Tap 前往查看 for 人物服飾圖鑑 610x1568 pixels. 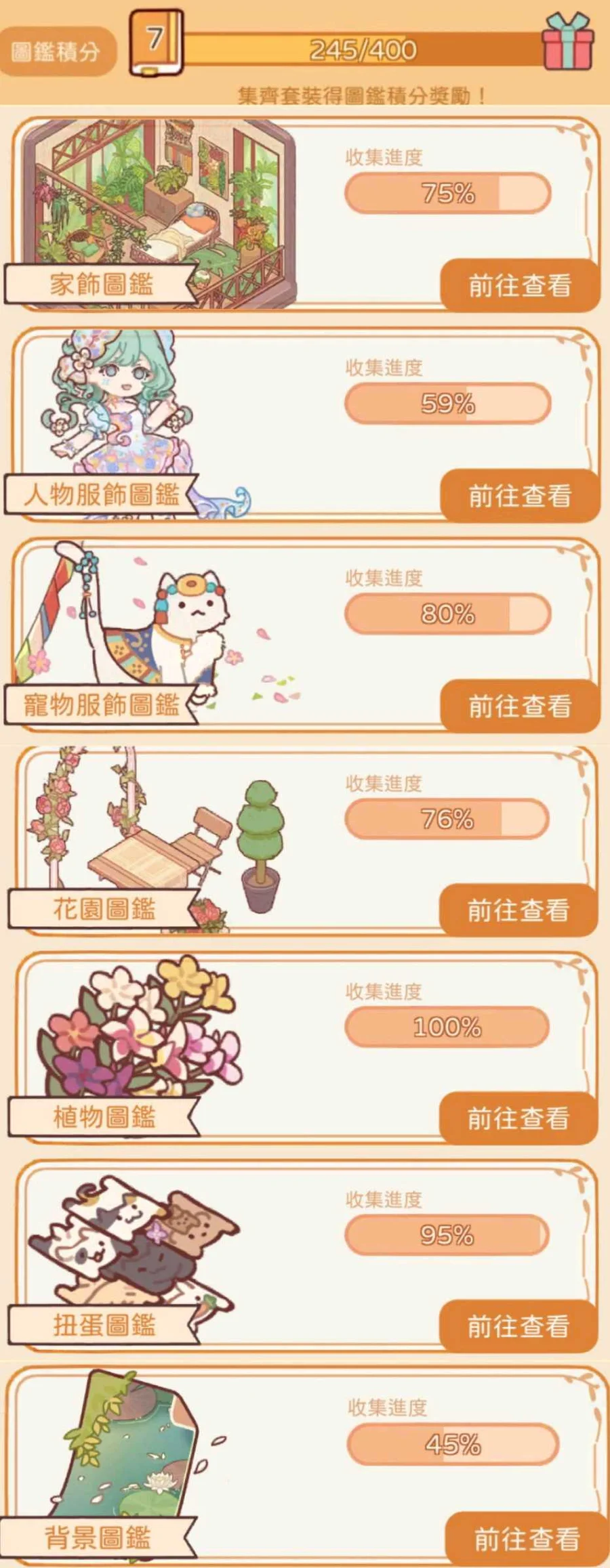[x=520, y=496]
